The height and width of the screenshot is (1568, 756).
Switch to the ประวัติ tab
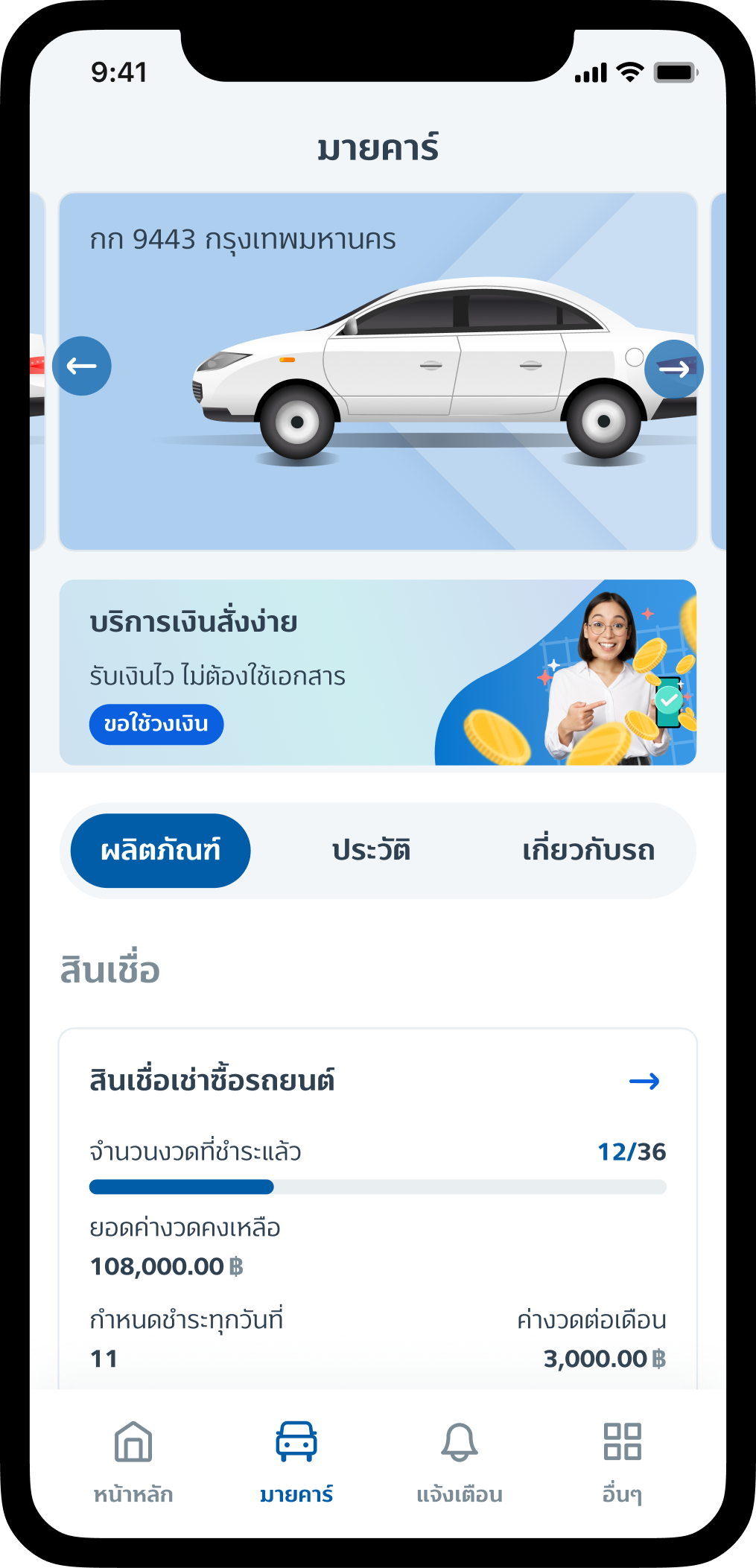(x=371, y=851)
